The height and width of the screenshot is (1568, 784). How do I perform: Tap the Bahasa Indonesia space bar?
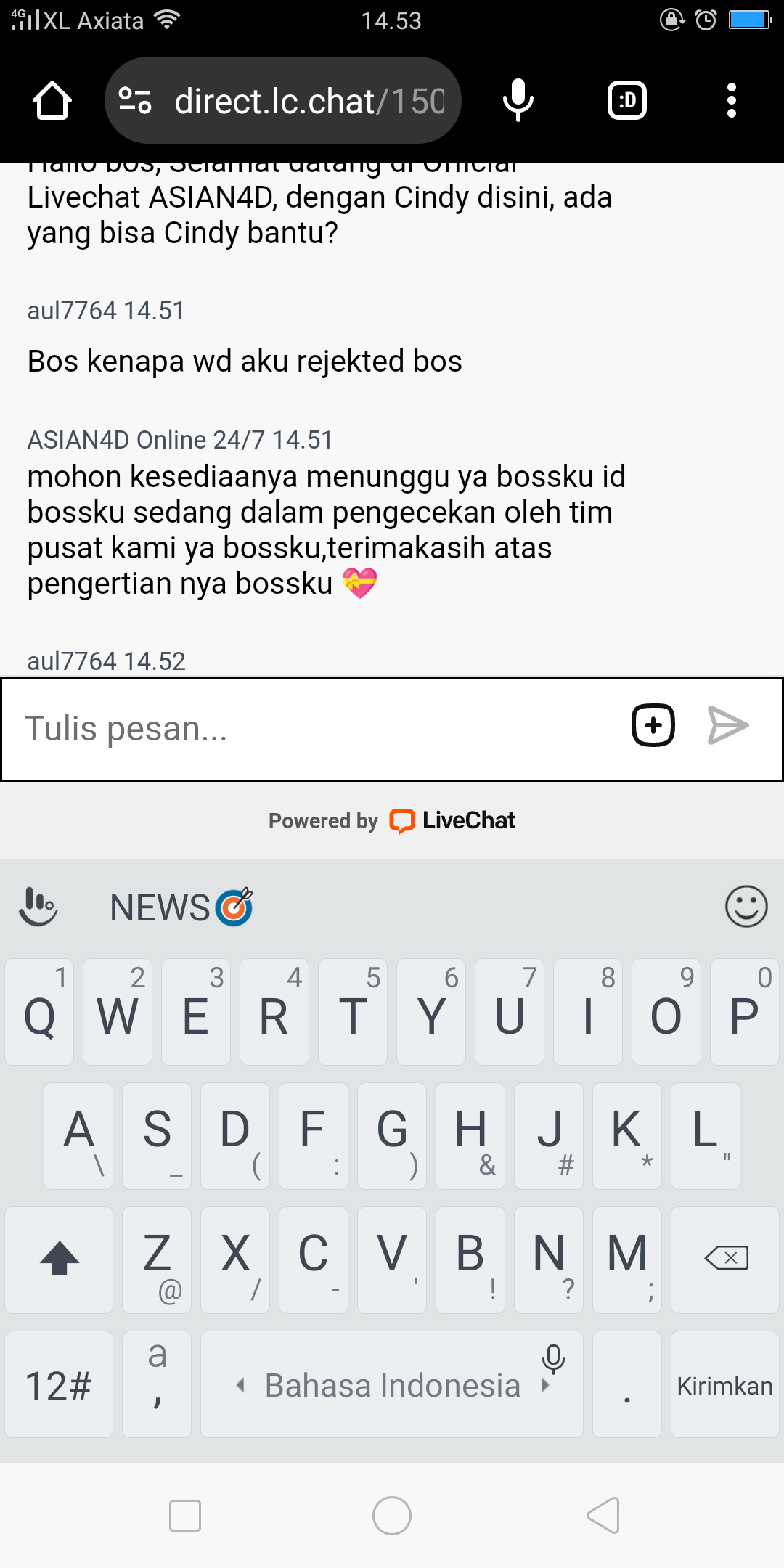pyautogui.click(x=392, y=1384)
